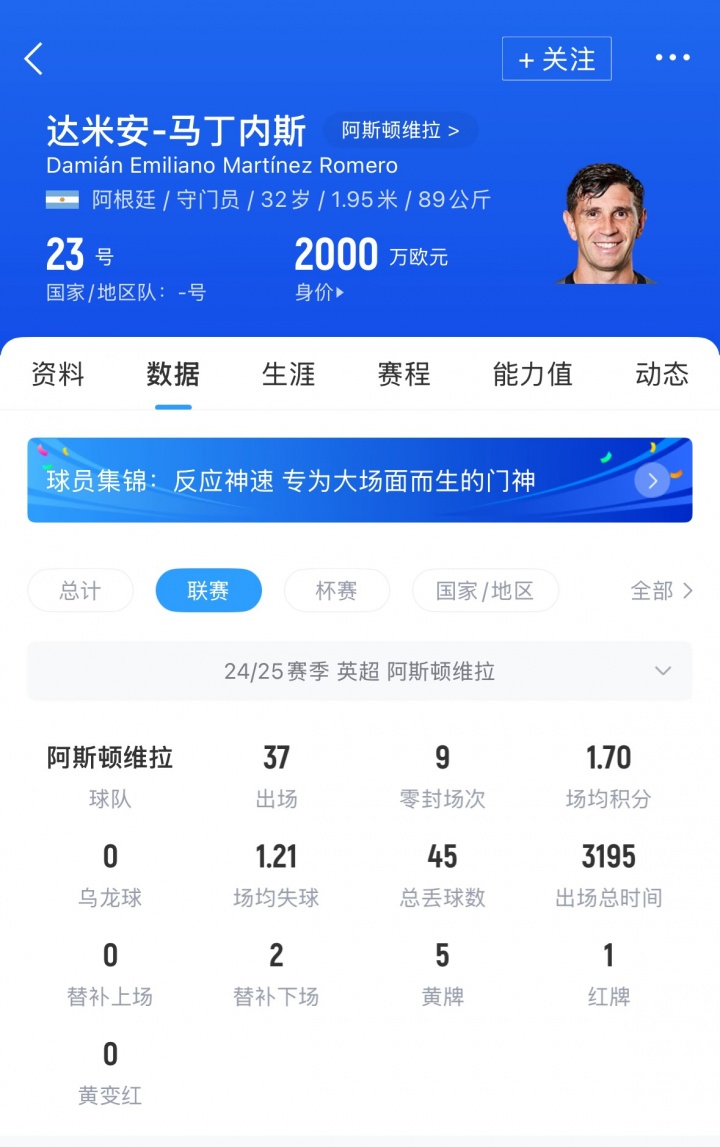Open the 阿斯顿维拉 team page chip
Viewport: 720px width, 1147px height.
click(x=401, y=130)
